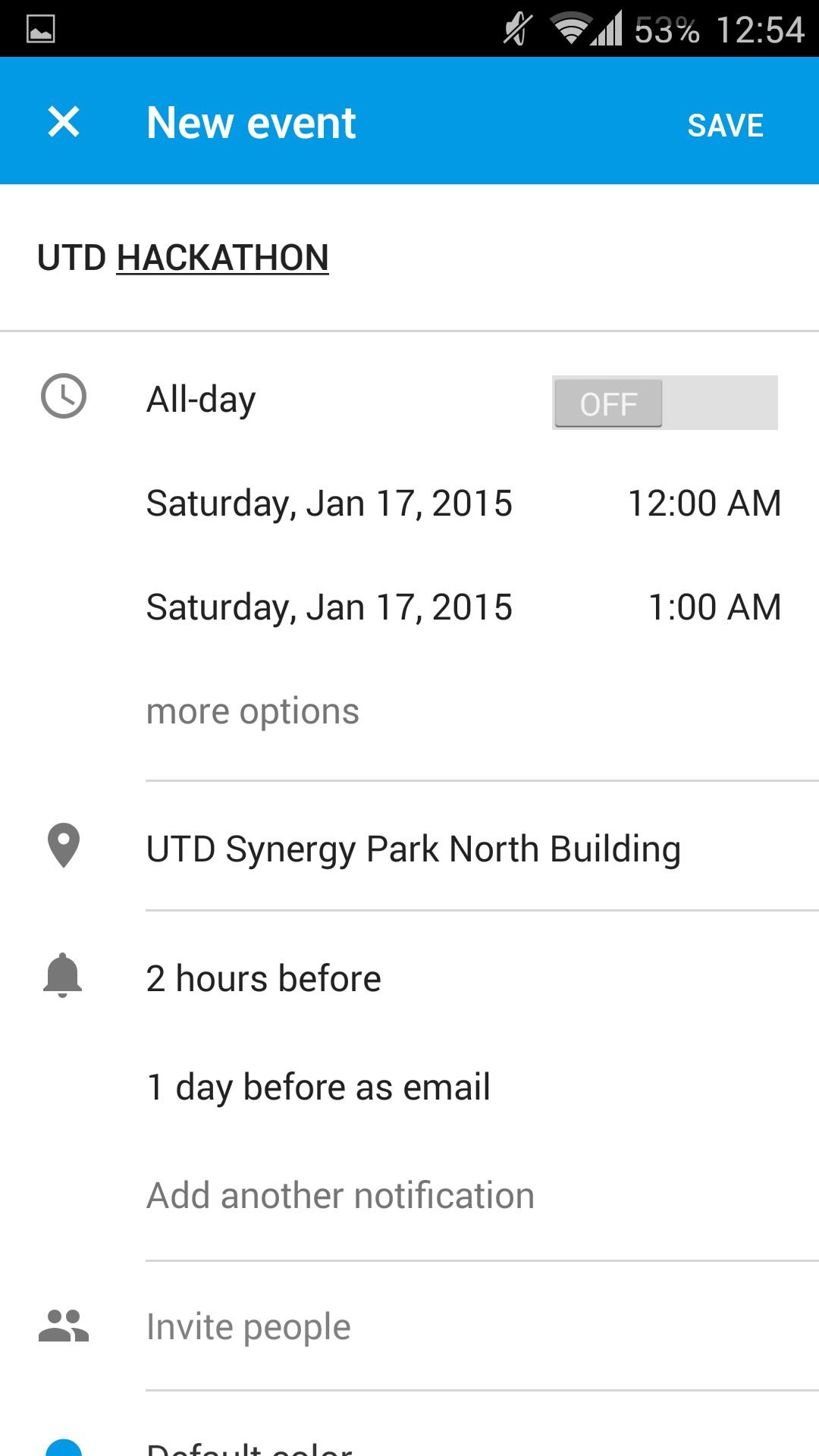Image resolution: width=819 pixels, height=1456 pixels.
Task: Toggle the All-day switch on
Action: 664,403
